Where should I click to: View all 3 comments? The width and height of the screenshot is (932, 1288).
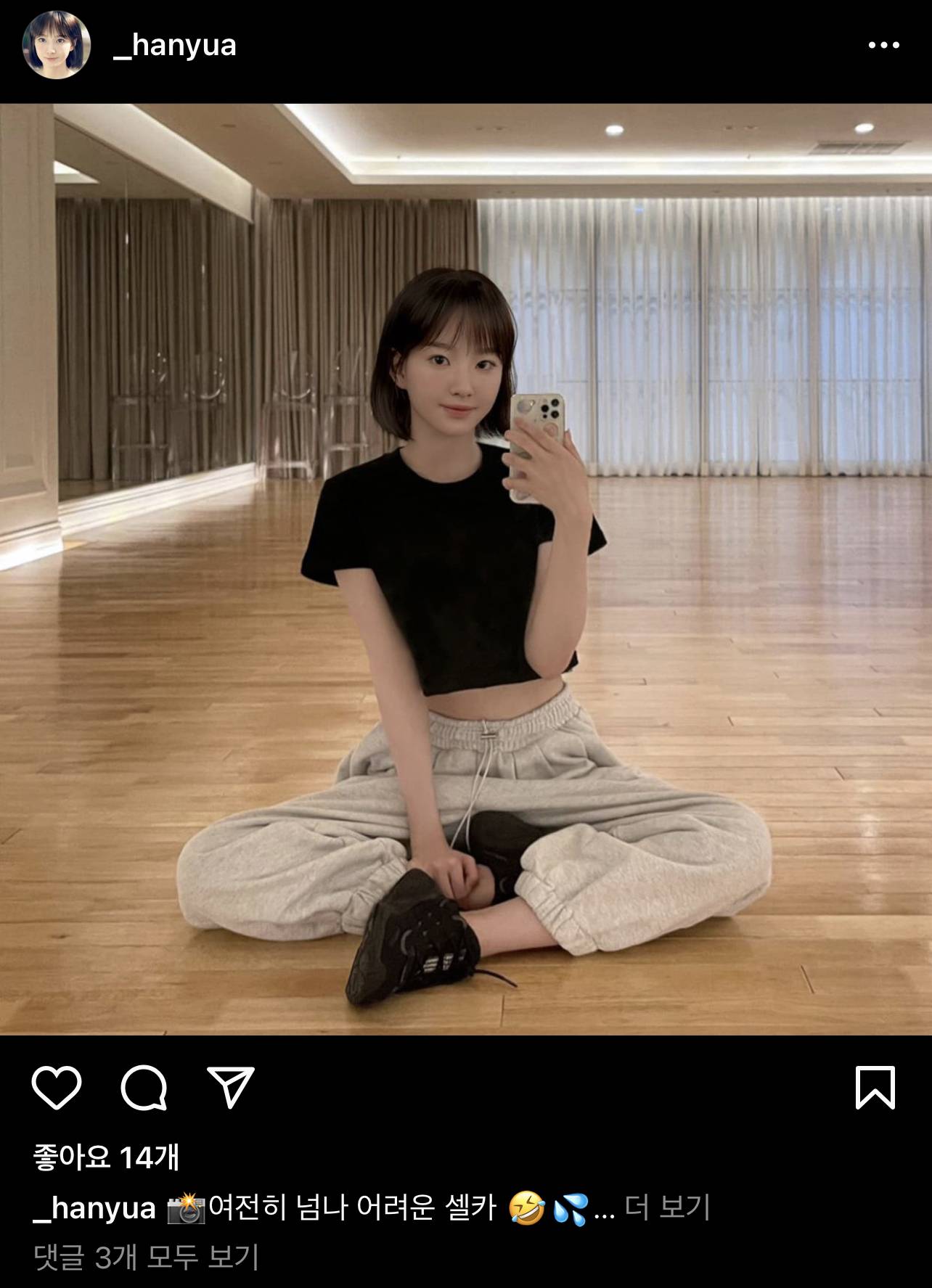[146, 1258]
